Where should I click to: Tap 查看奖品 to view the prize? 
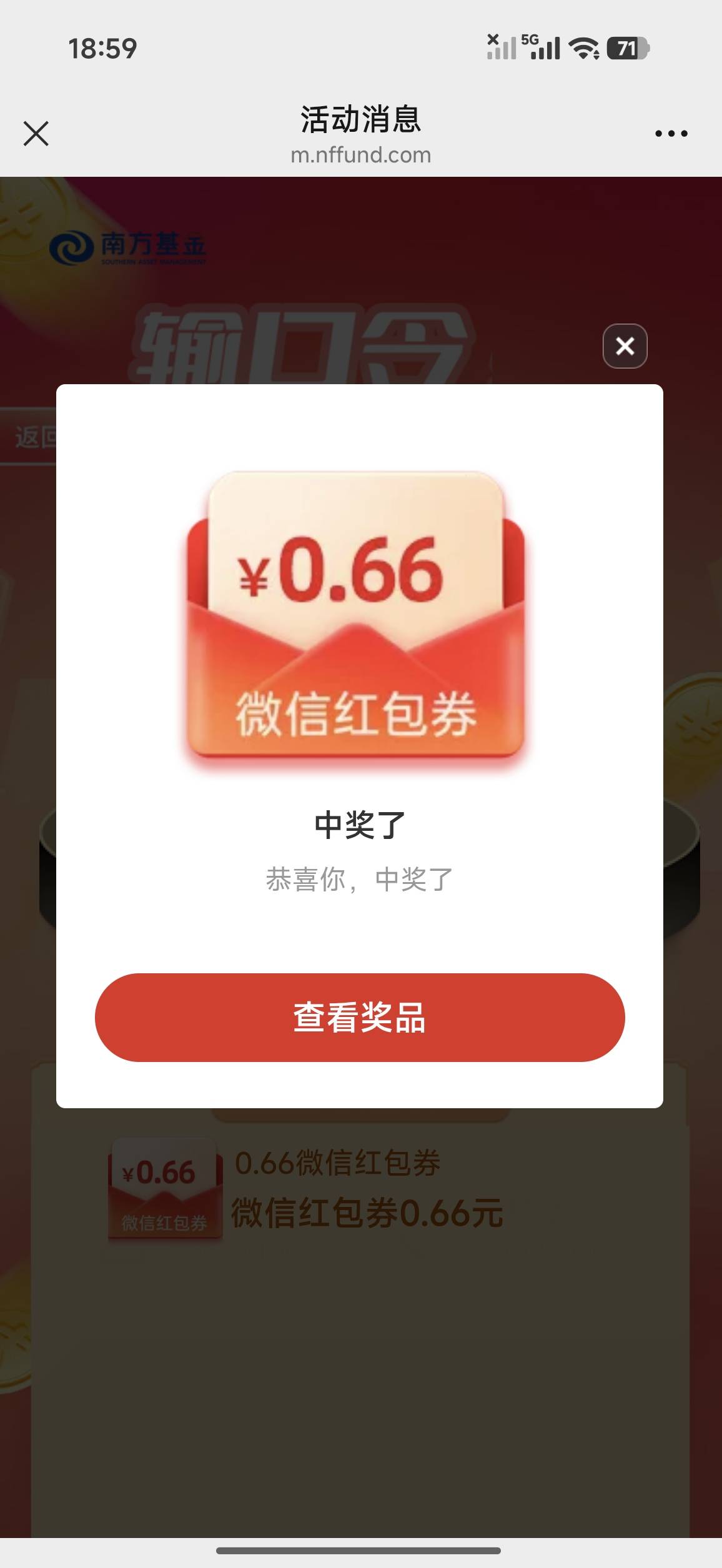pos(360,1017)
